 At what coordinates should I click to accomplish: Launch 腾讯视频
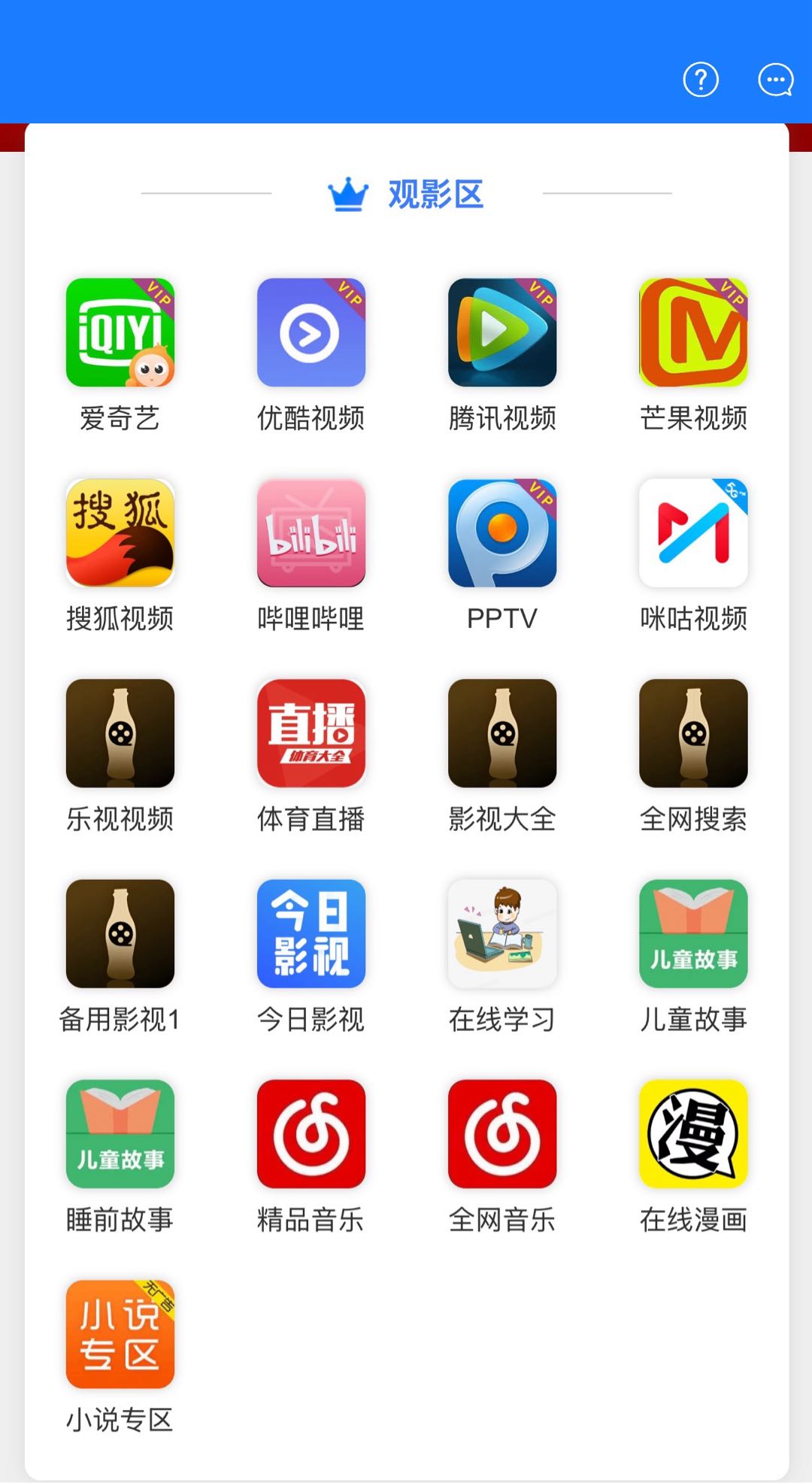(502, 333)
